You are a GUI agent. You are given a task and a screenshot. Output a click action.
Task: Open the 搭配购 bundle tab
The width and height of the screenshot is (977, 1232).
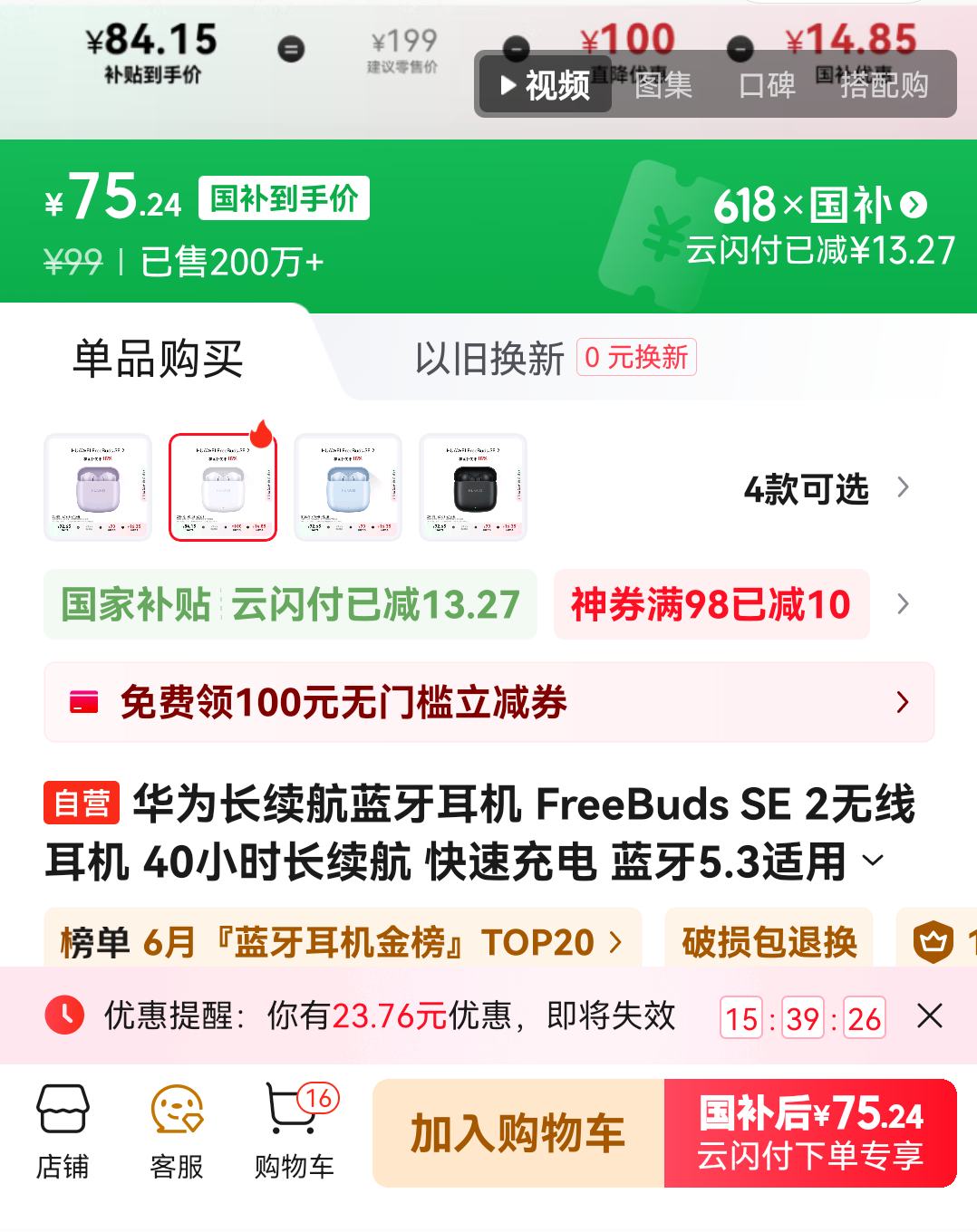(x=884, y=86)
